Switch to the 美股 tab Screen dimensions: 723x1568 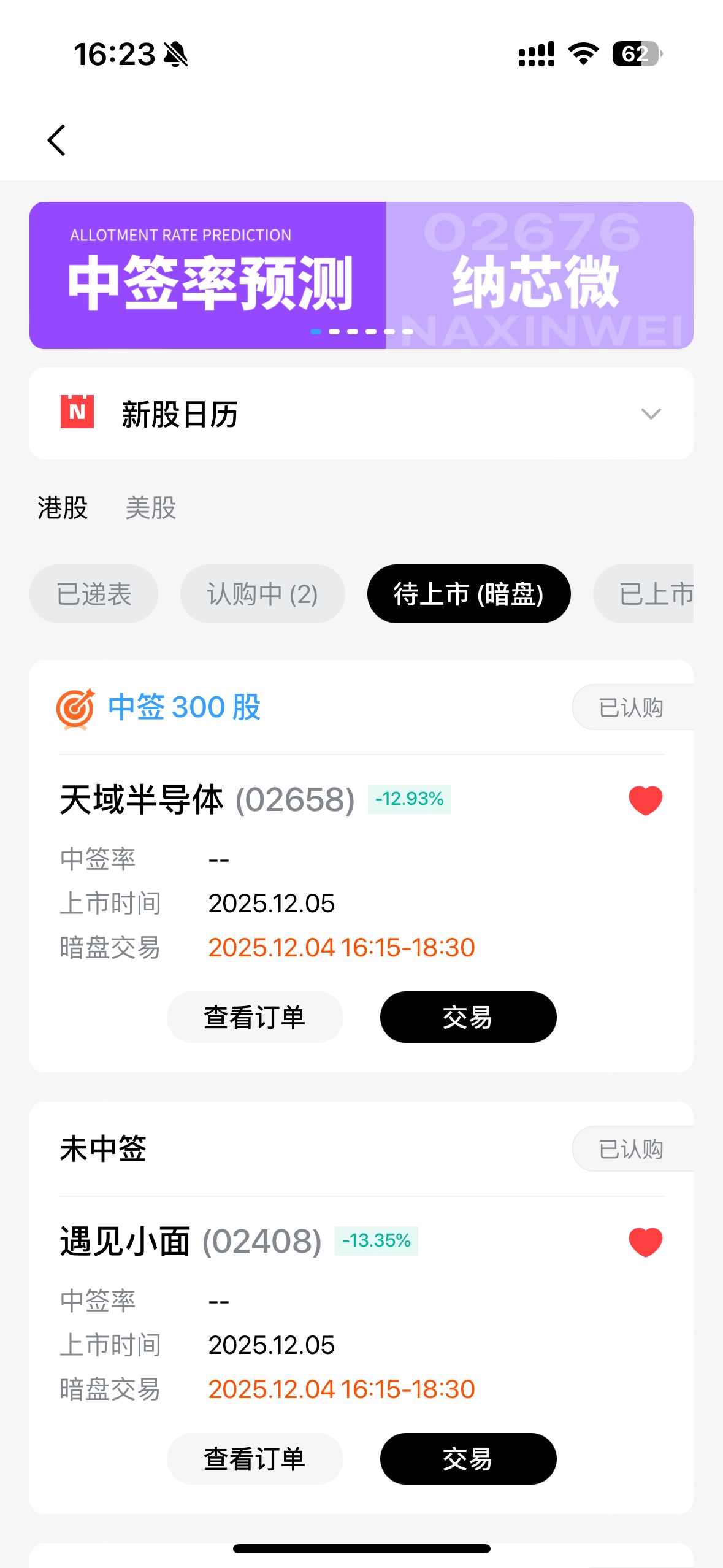point(151,508)
